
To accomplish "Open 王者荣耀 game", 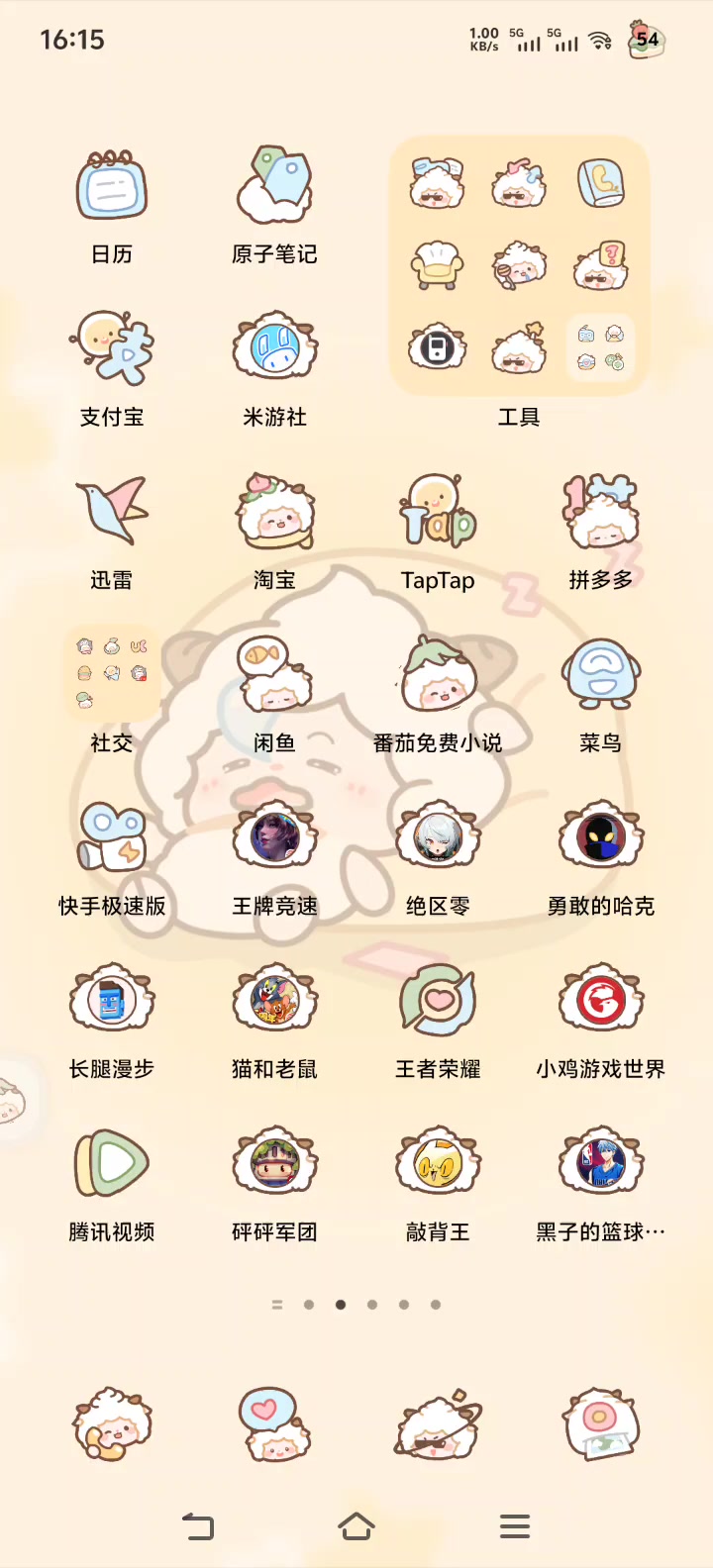I will 438,1000.
